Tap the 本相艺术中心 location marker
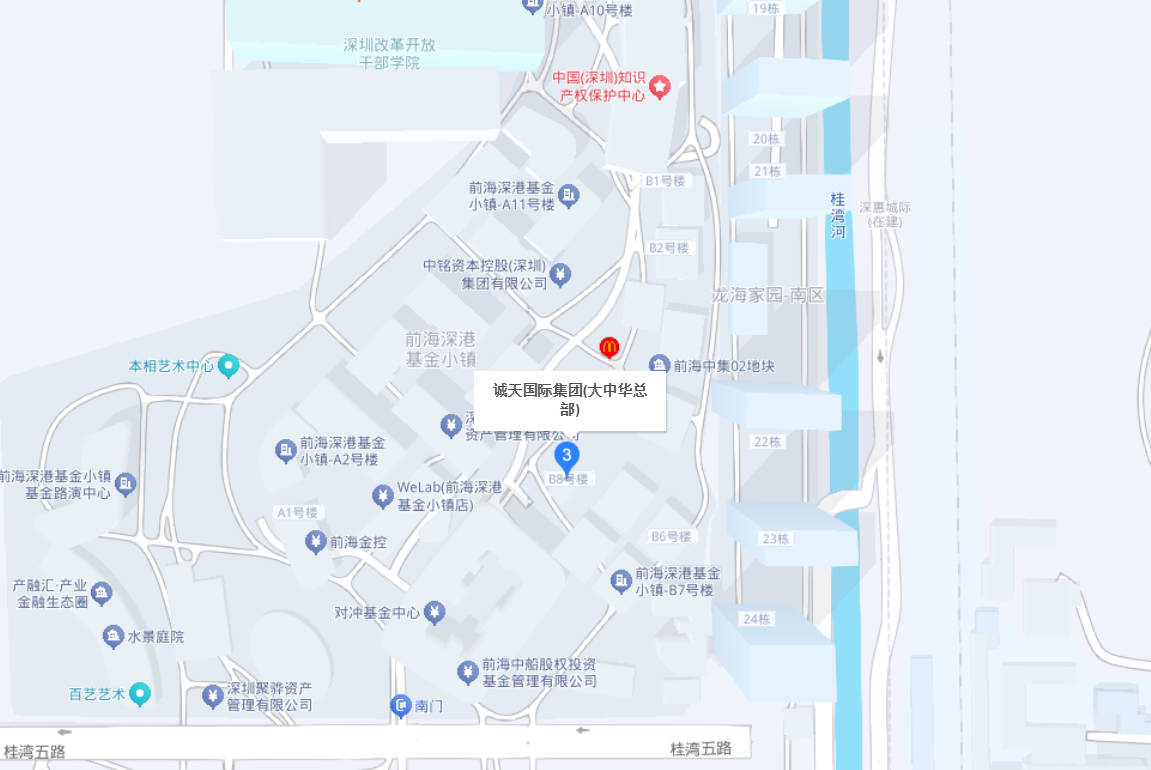The image size is (1151, 770). click(x=229, y=366)
